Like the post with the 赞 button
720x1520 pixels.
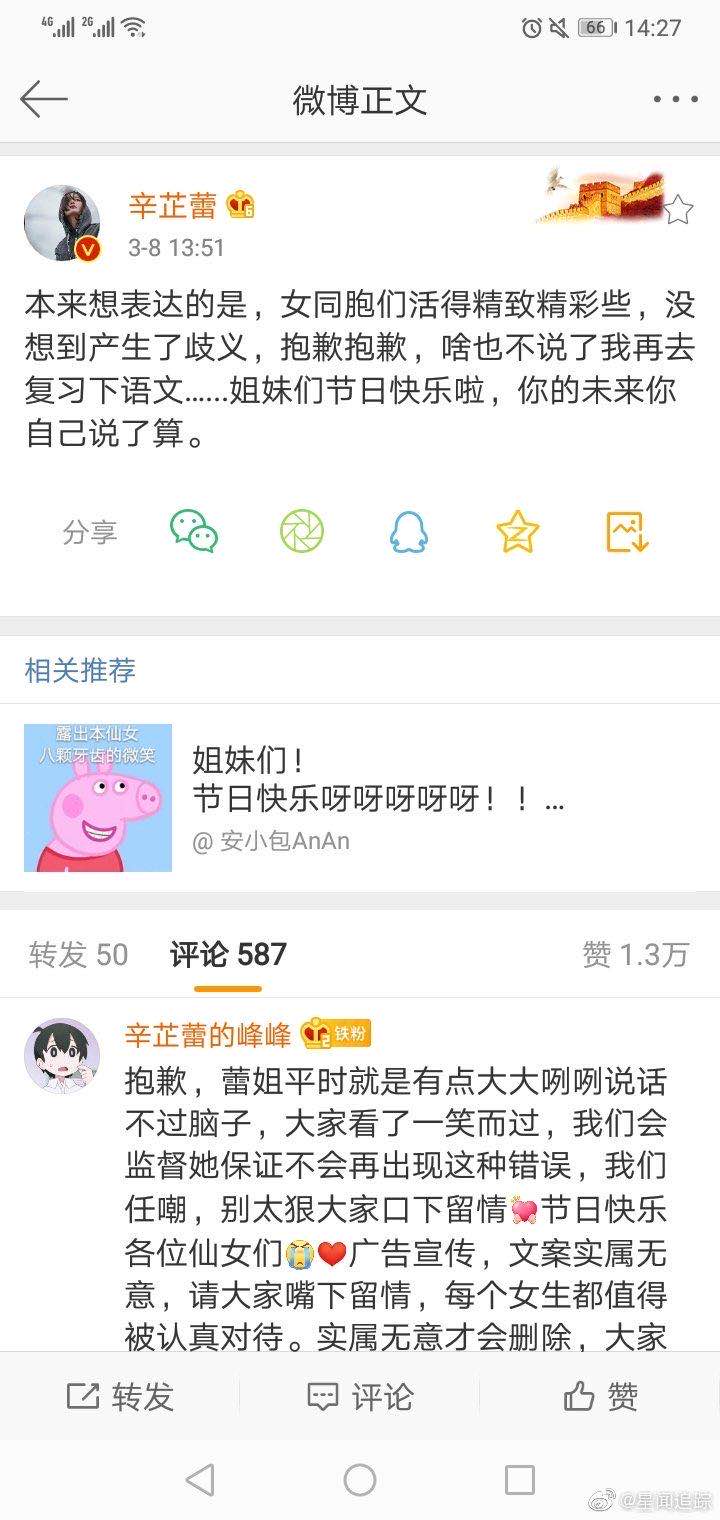click(601, 1397)
